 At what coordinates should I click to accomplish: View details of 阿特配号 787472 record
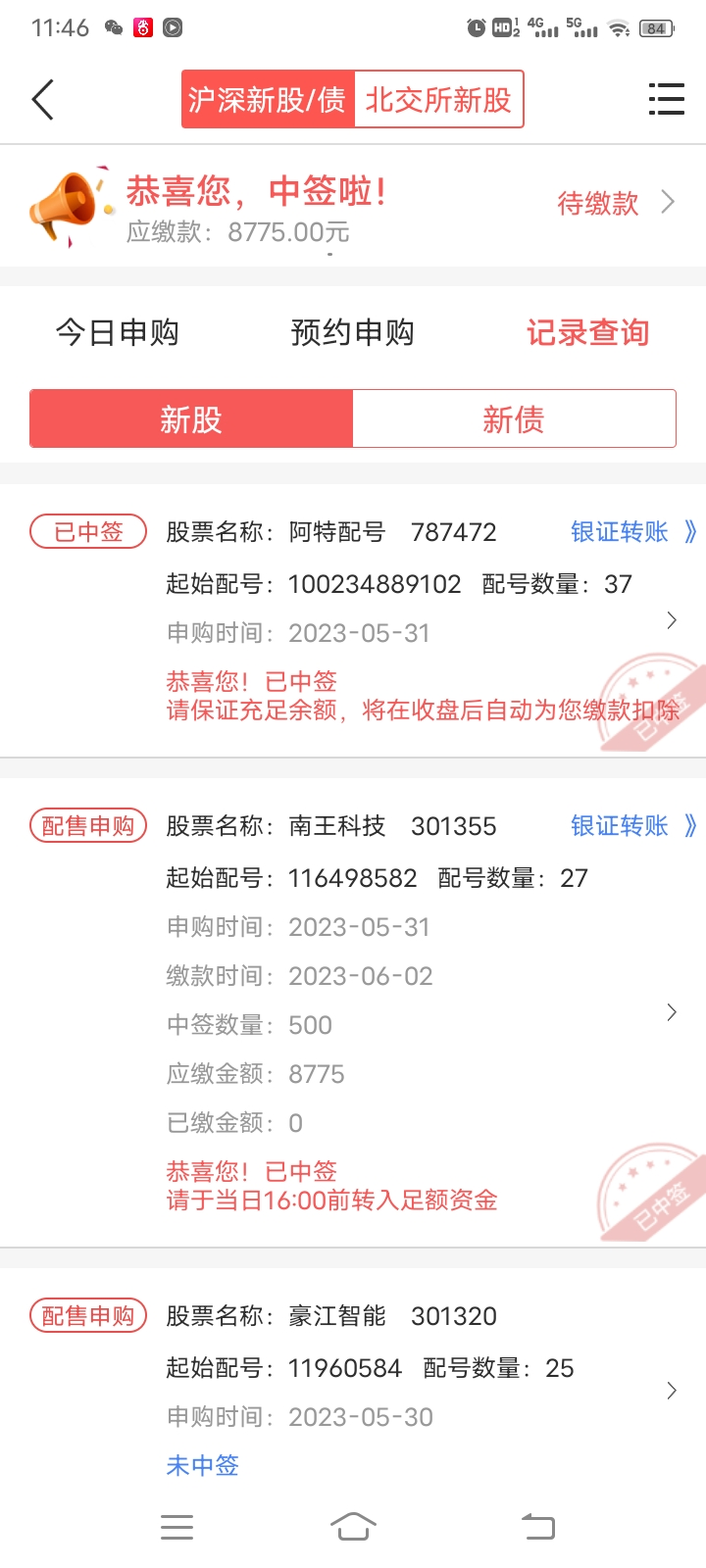[672, 620]
